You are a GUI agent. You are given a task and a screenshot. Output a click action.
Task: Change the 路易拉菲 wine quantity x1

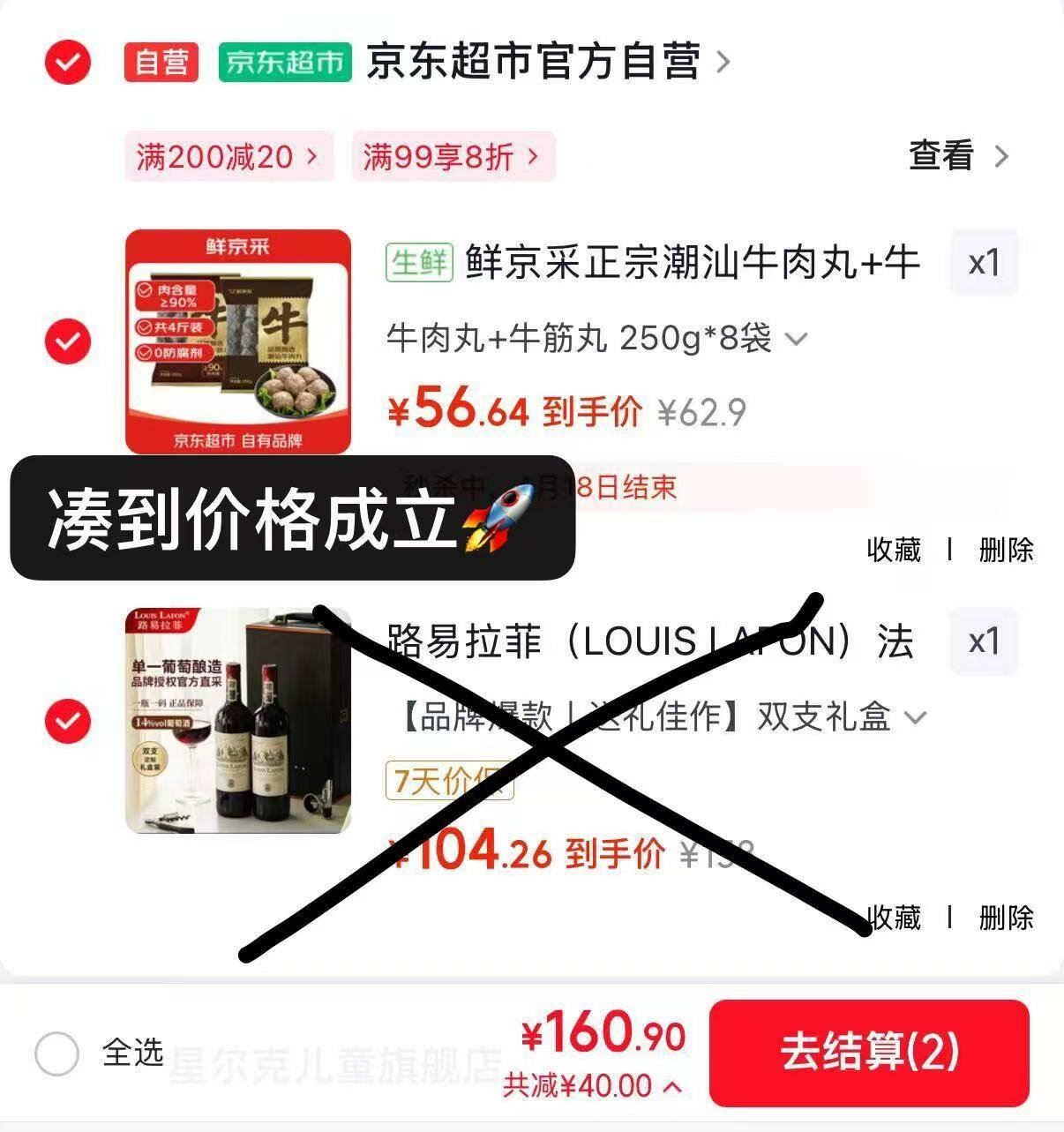[984, 641]
